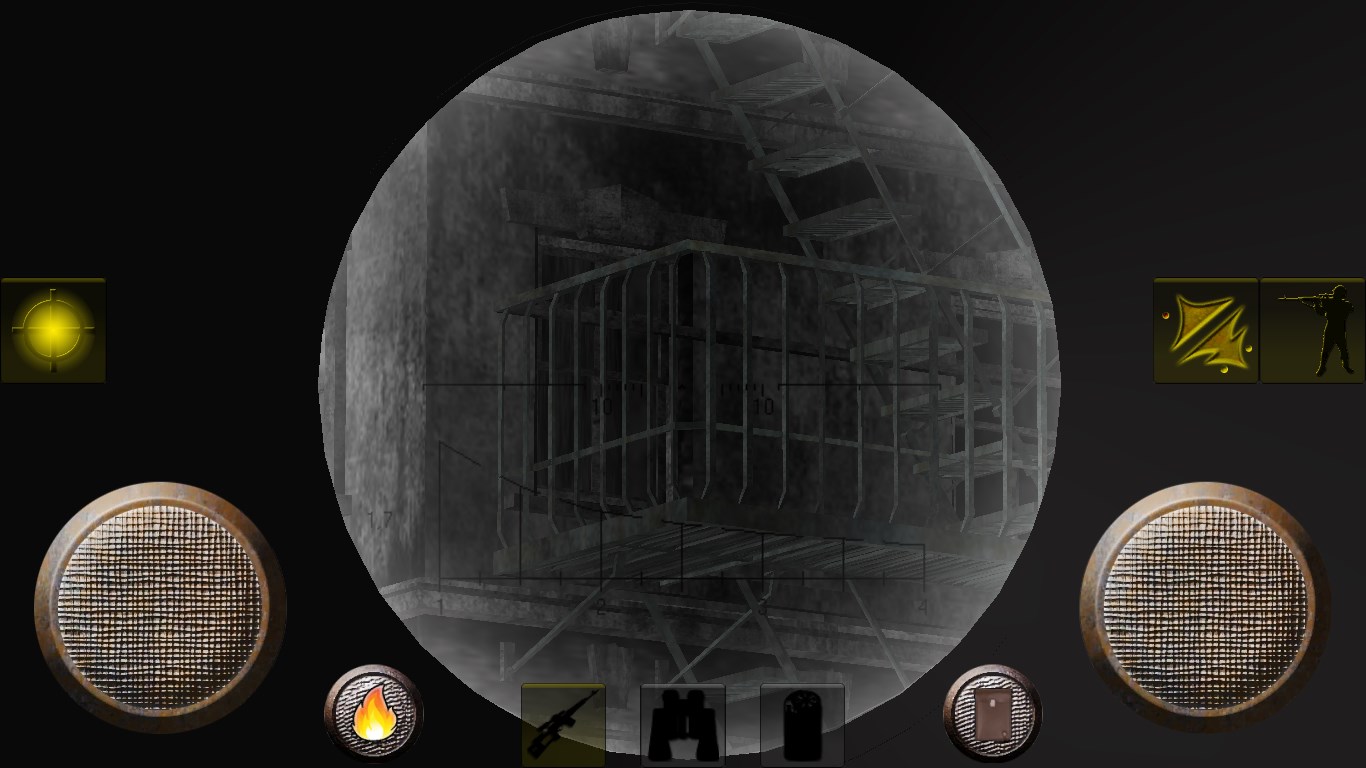
Task: Tap the yellow crosshair aim button
Action: click(x=53, y=330)
